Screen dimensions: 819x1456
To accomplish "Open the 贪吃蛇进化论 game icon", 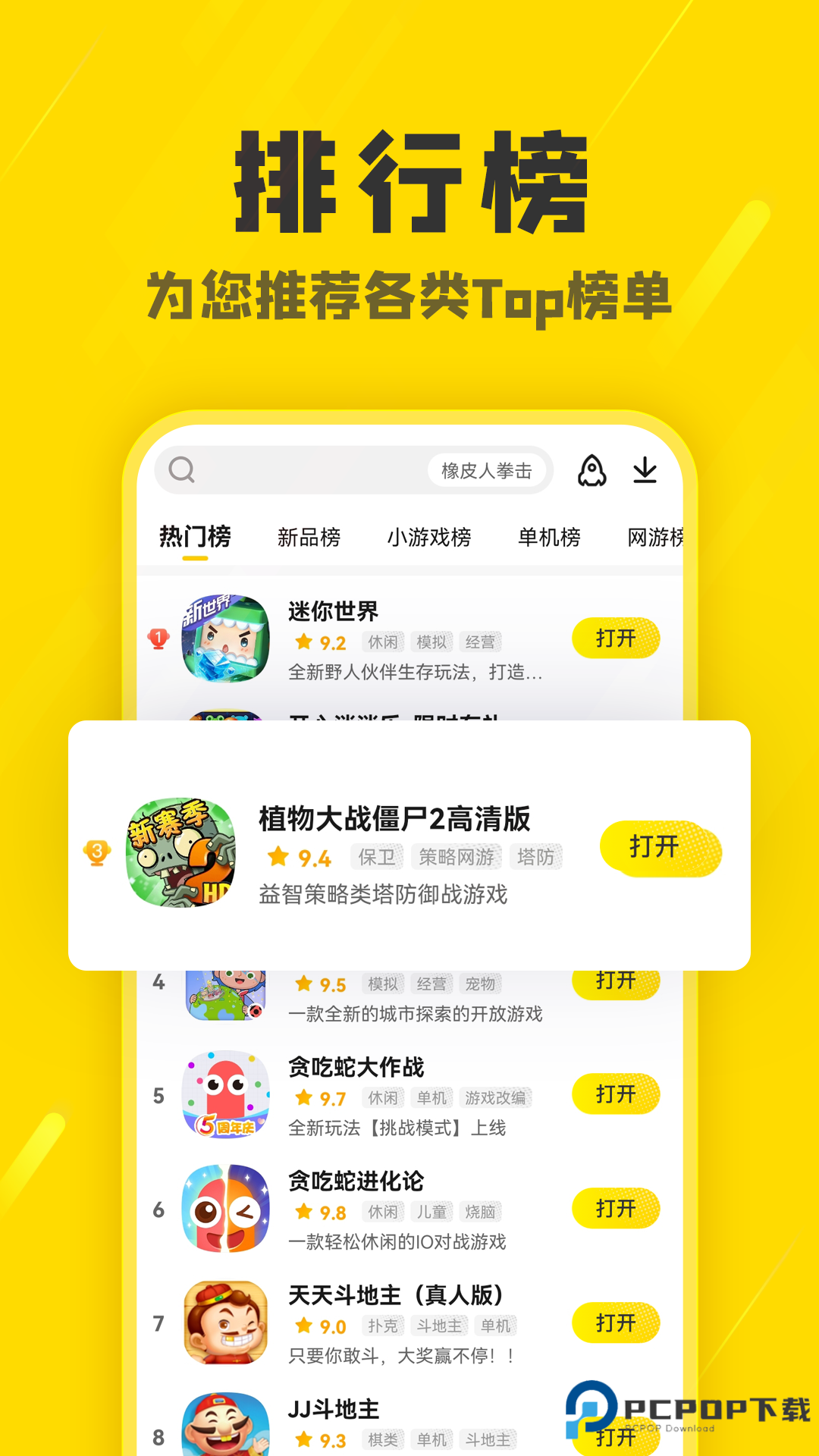I will [225, 1209].
